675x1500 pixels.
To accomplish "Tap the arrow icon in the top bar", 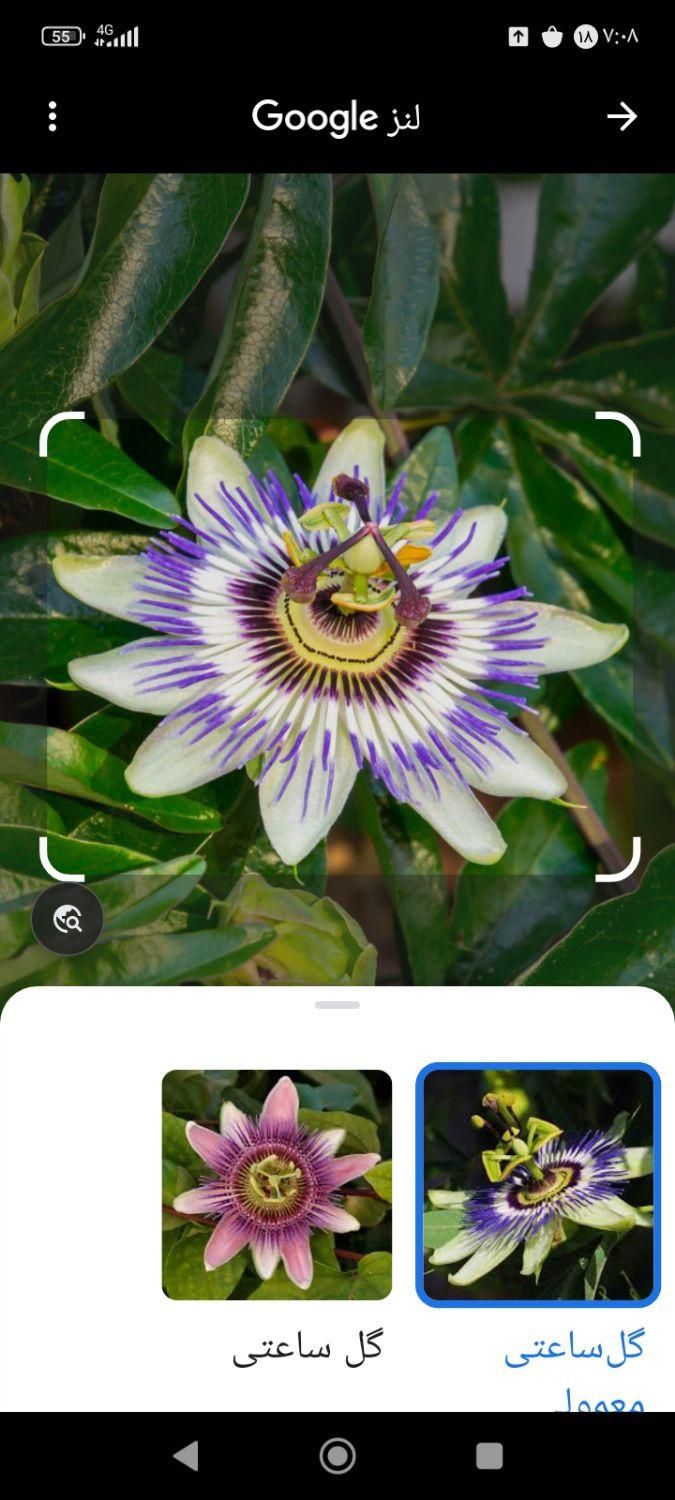I will coord(621,117).
